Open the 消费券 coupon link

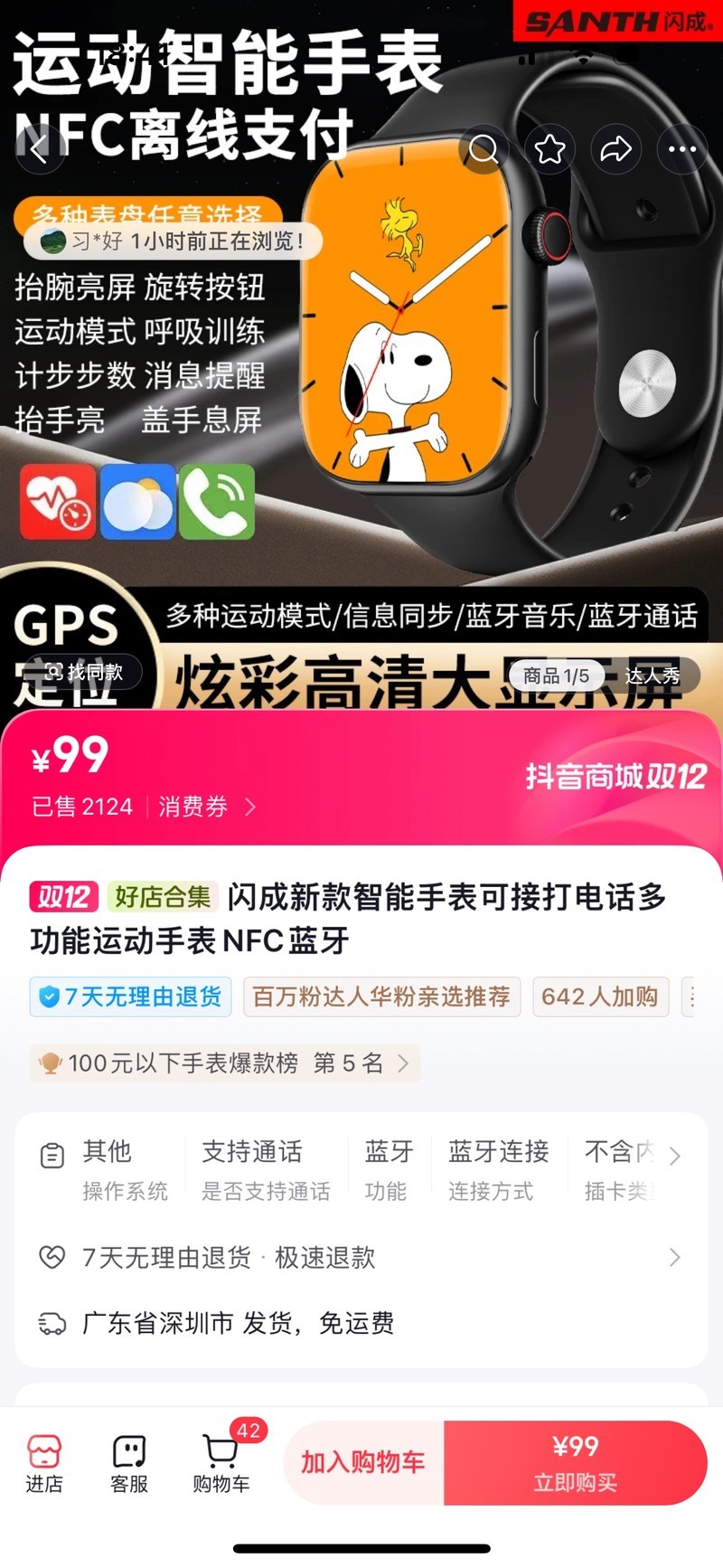point(207,807)
